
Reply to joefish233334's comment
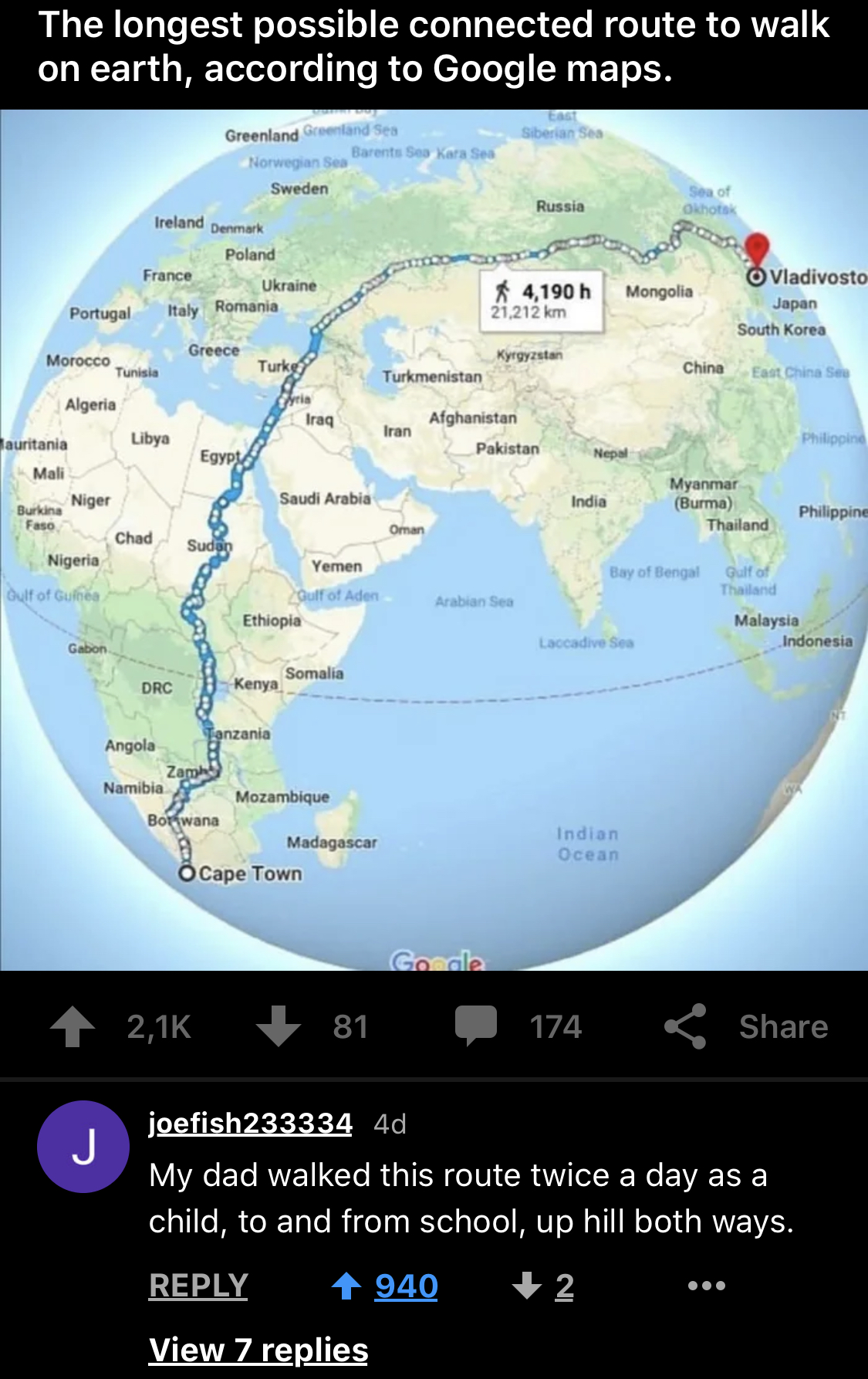click(198, 1286)
